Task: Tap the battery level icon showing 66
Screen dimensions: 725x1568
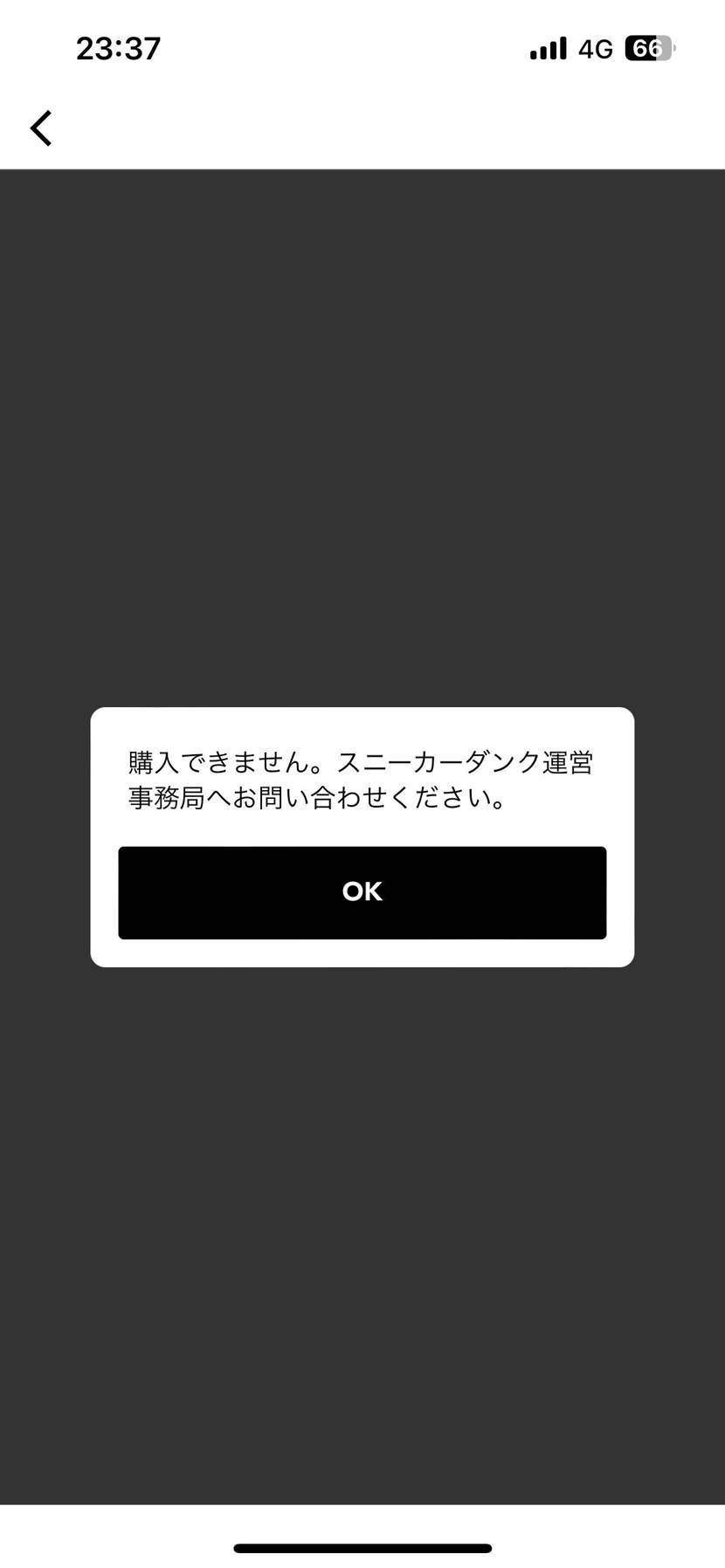Action: pyautogui.click(x=648, y=48)
